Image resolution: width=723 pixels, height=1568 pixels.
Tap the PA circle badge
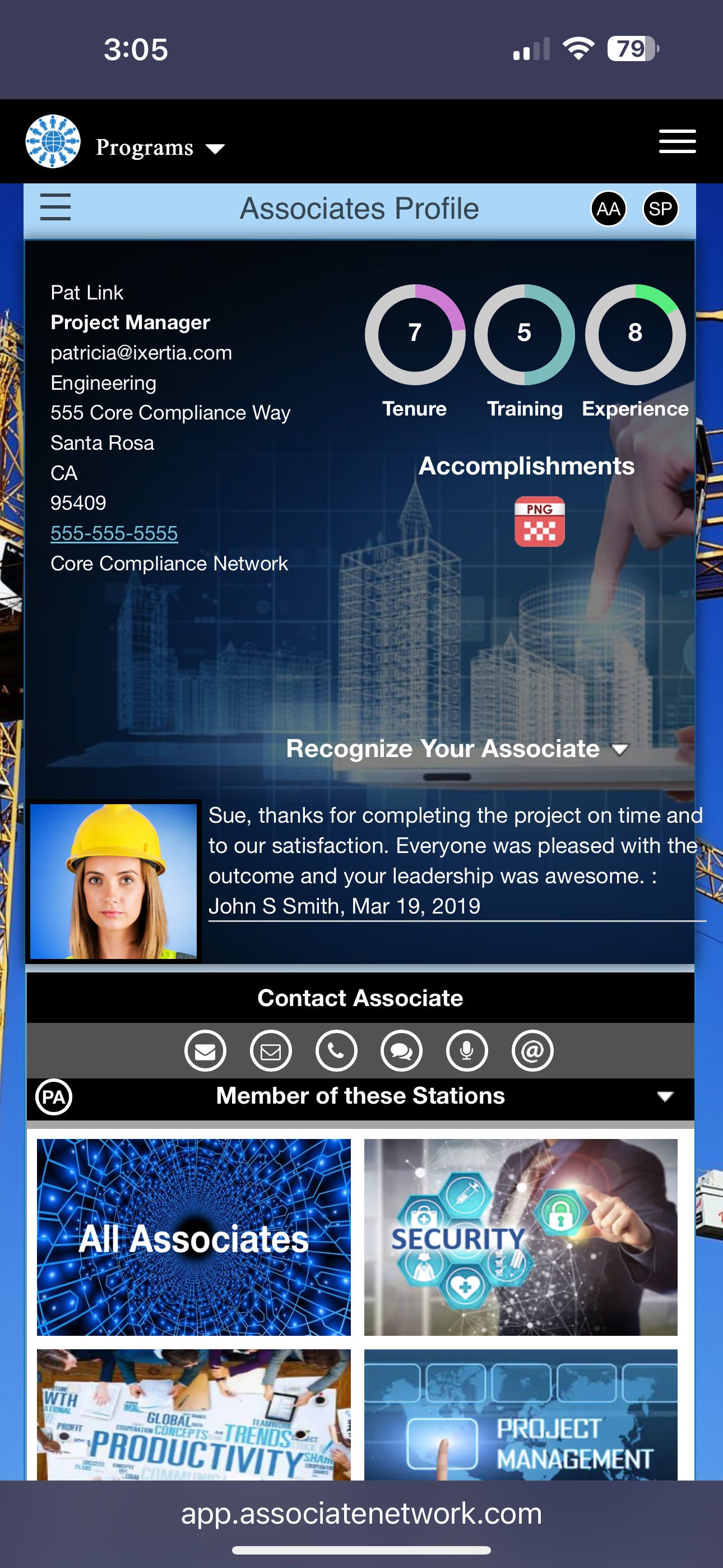tap(54, 1097)
